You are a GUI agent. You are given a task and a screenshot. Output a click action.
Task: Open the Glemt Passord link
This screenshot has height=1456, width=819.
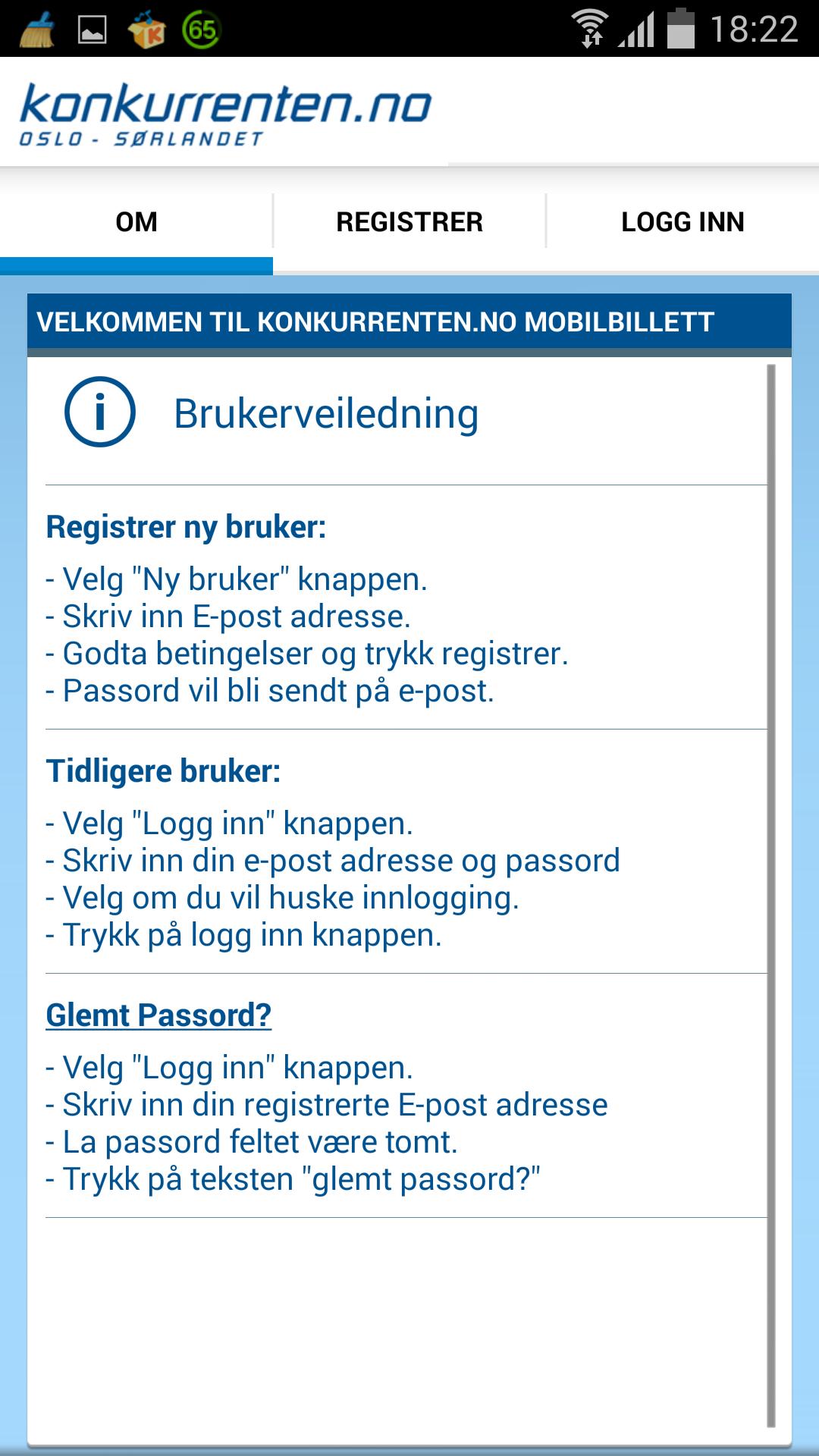pos(158,1014)
